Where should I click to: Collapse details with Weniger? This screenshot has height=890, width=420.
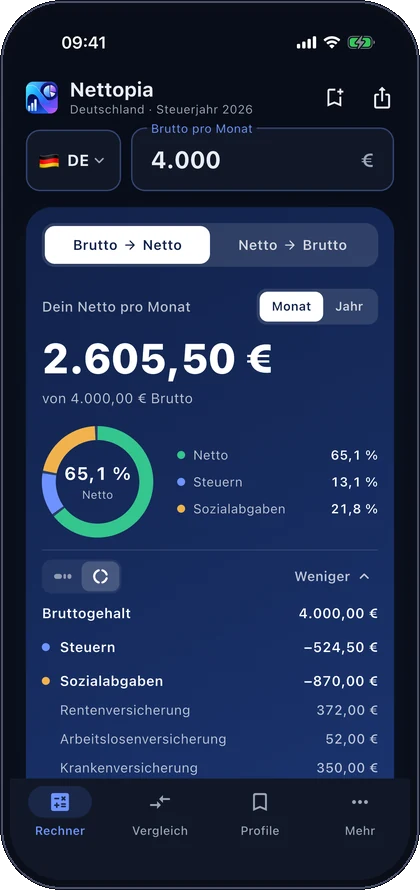pyautogui.click(x=332, y=577)
